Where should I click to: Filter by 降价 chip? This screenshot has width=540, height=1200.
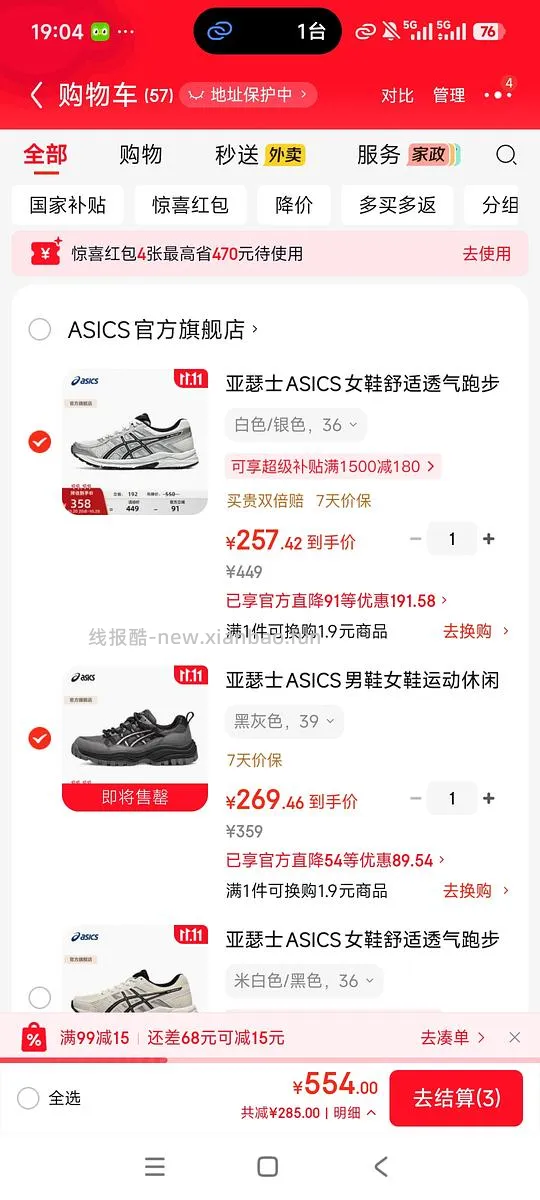click(x=294, y=205)
